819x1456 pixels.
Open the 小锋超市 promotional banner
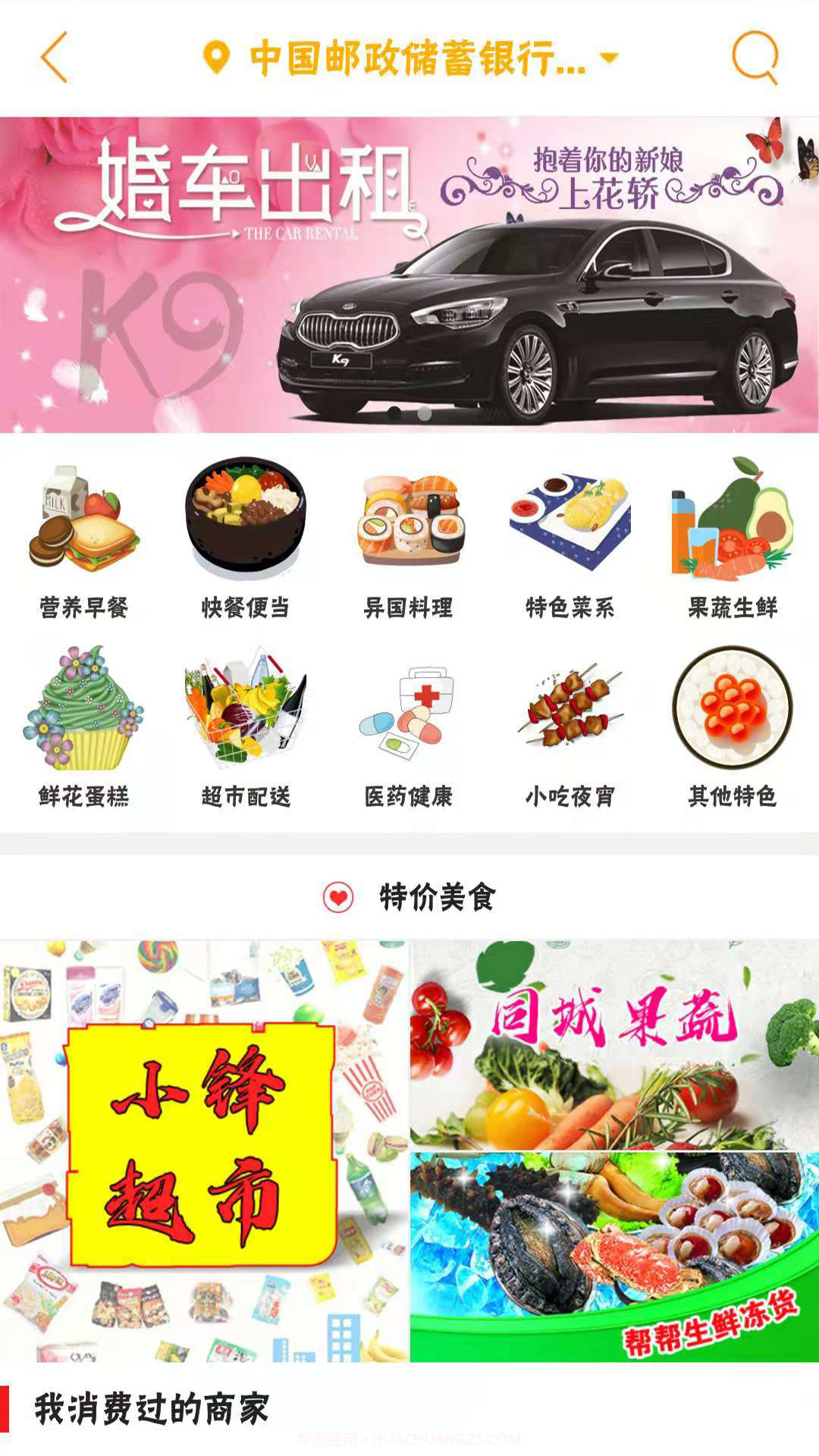203,1145
